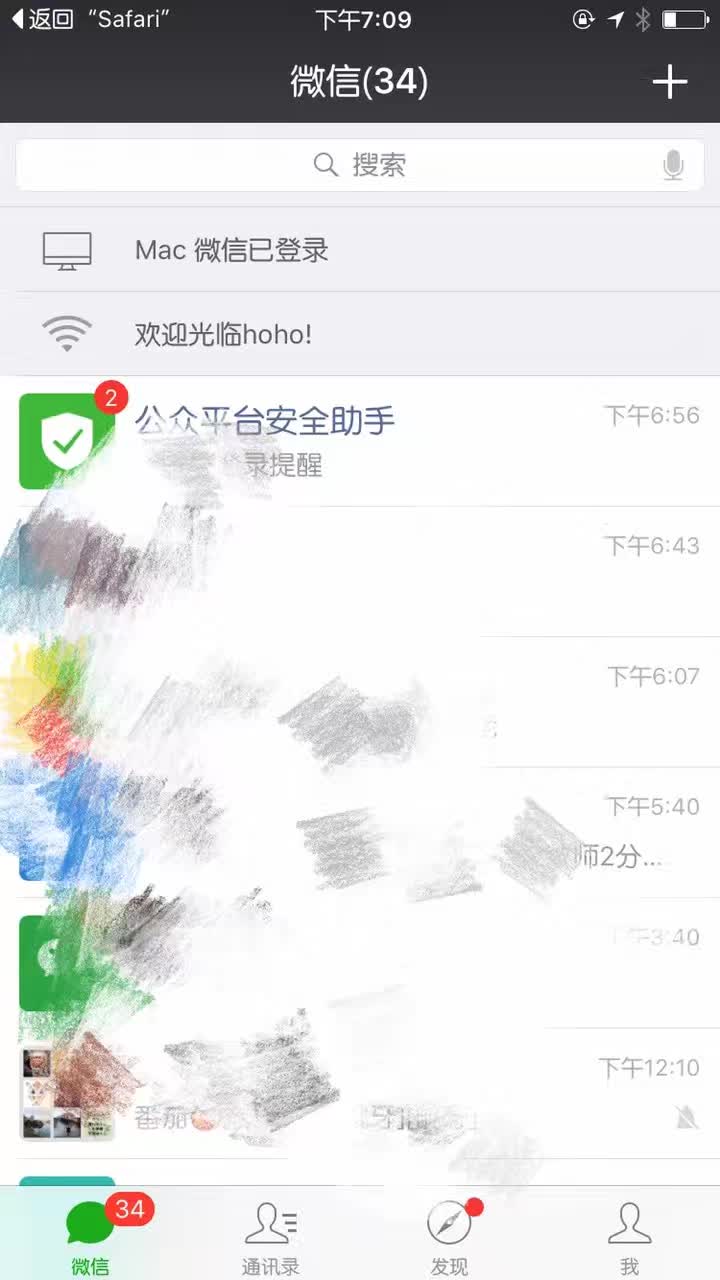Open the conversation from 下午5:40
Screen dimensions: 720x1280
(x=360, y=832)
